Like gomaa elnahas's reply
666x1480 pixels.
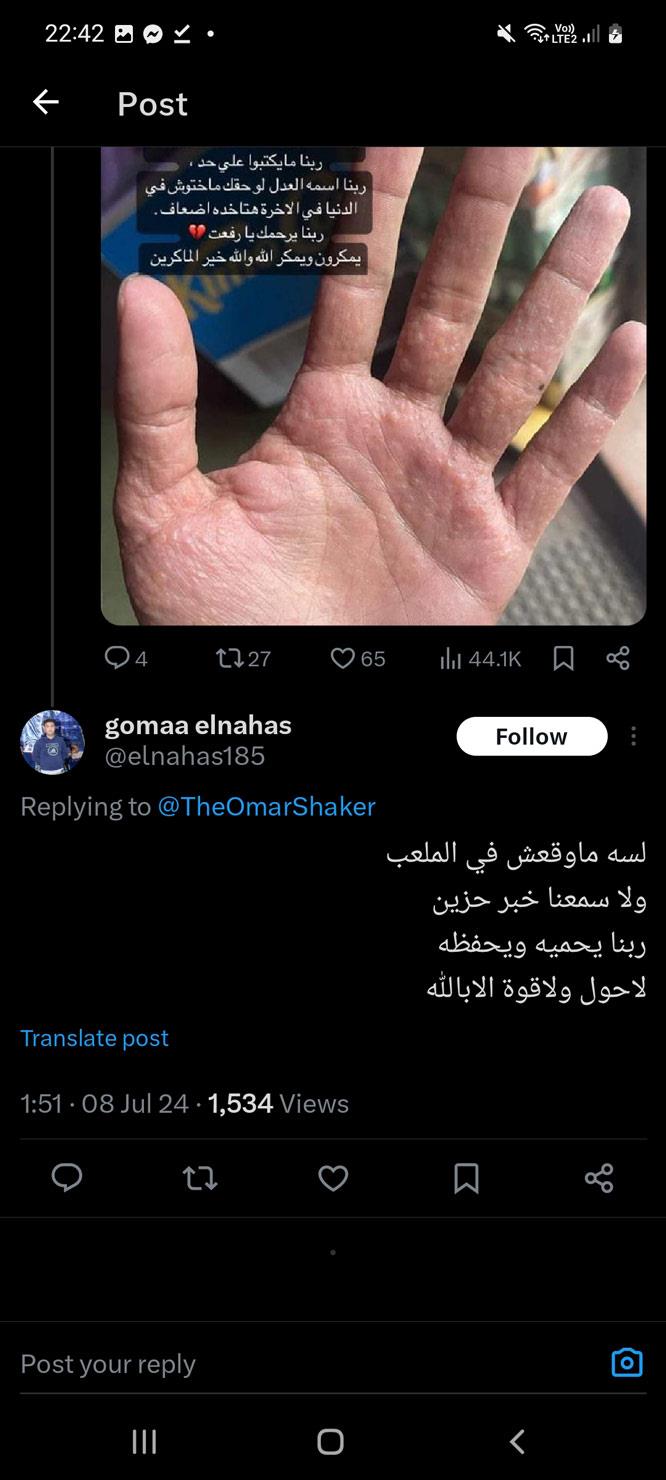tap(333, 1179)
